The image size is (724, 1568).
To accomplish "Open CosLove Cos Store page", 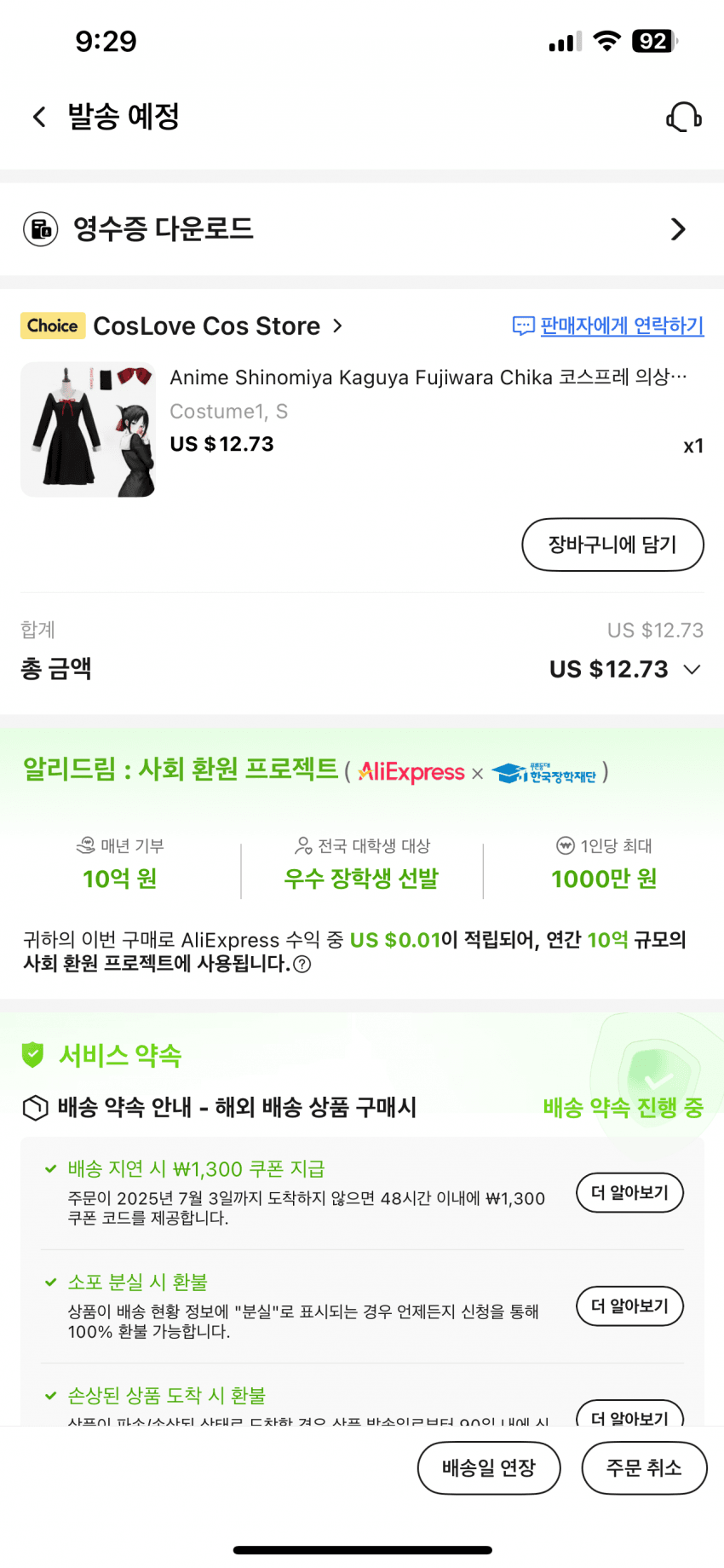I will point(217,326).
